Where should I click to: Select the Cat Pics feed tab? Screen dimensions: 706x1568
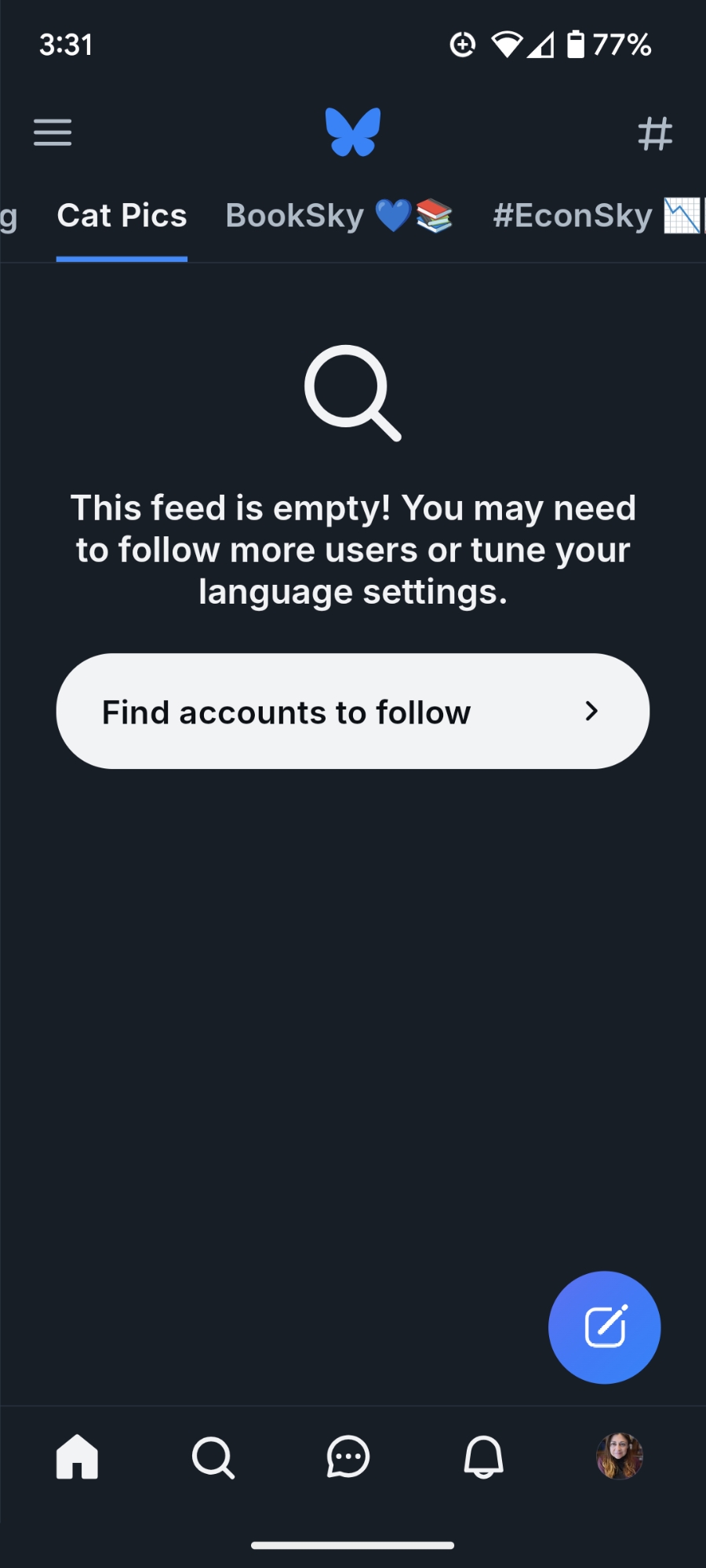tap(122, 216)
